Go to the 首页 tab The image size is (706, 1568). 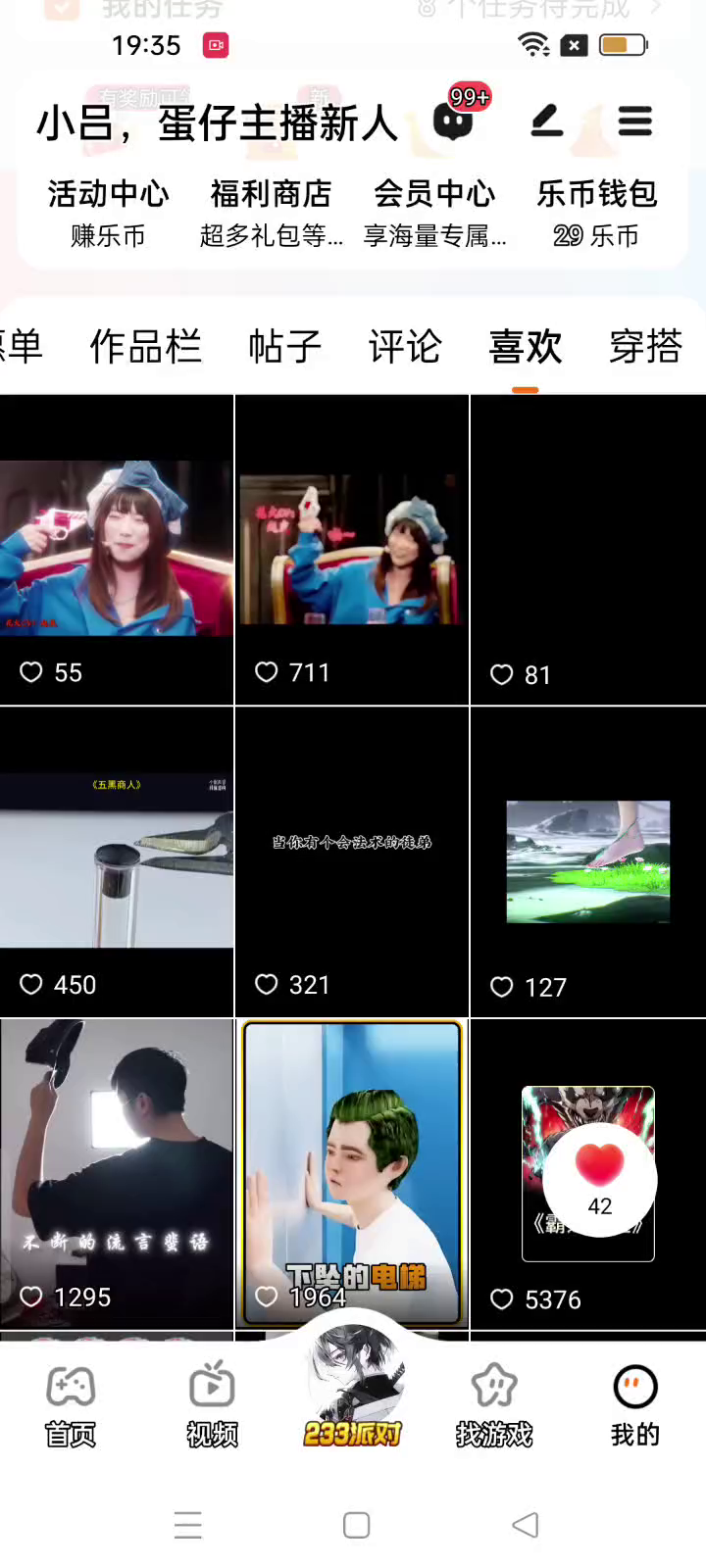point(71,1406)
